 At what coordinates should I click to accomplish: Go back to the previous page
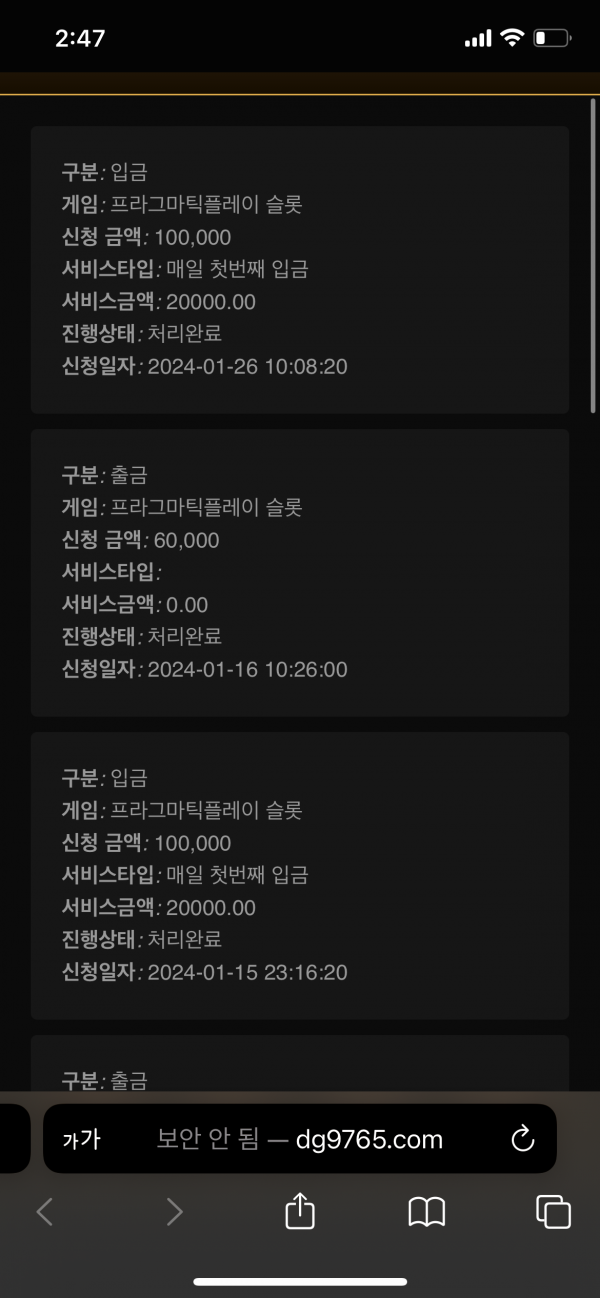(x=45, y=1212)
